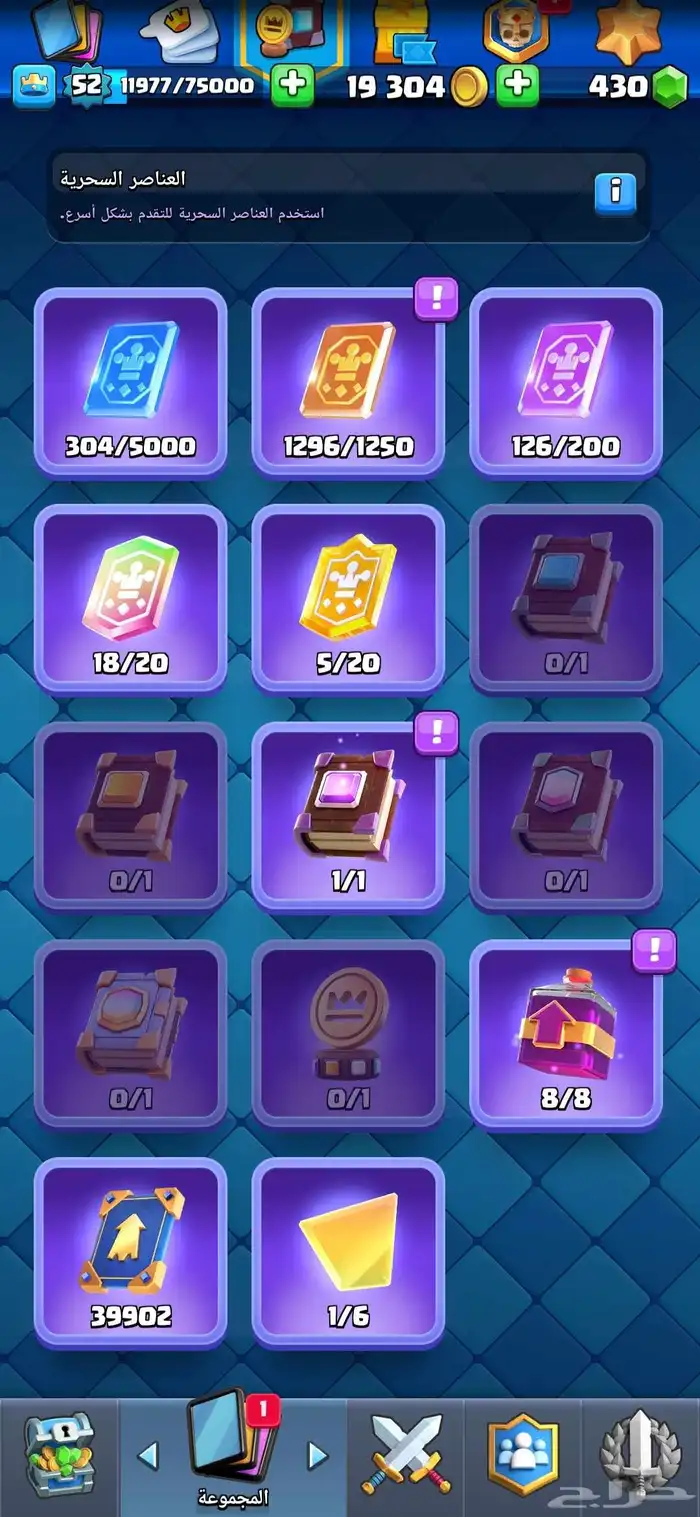Screen dimensions: 700x1517
Task: Switch to the shop chest tab
Action: (58, 1456)
